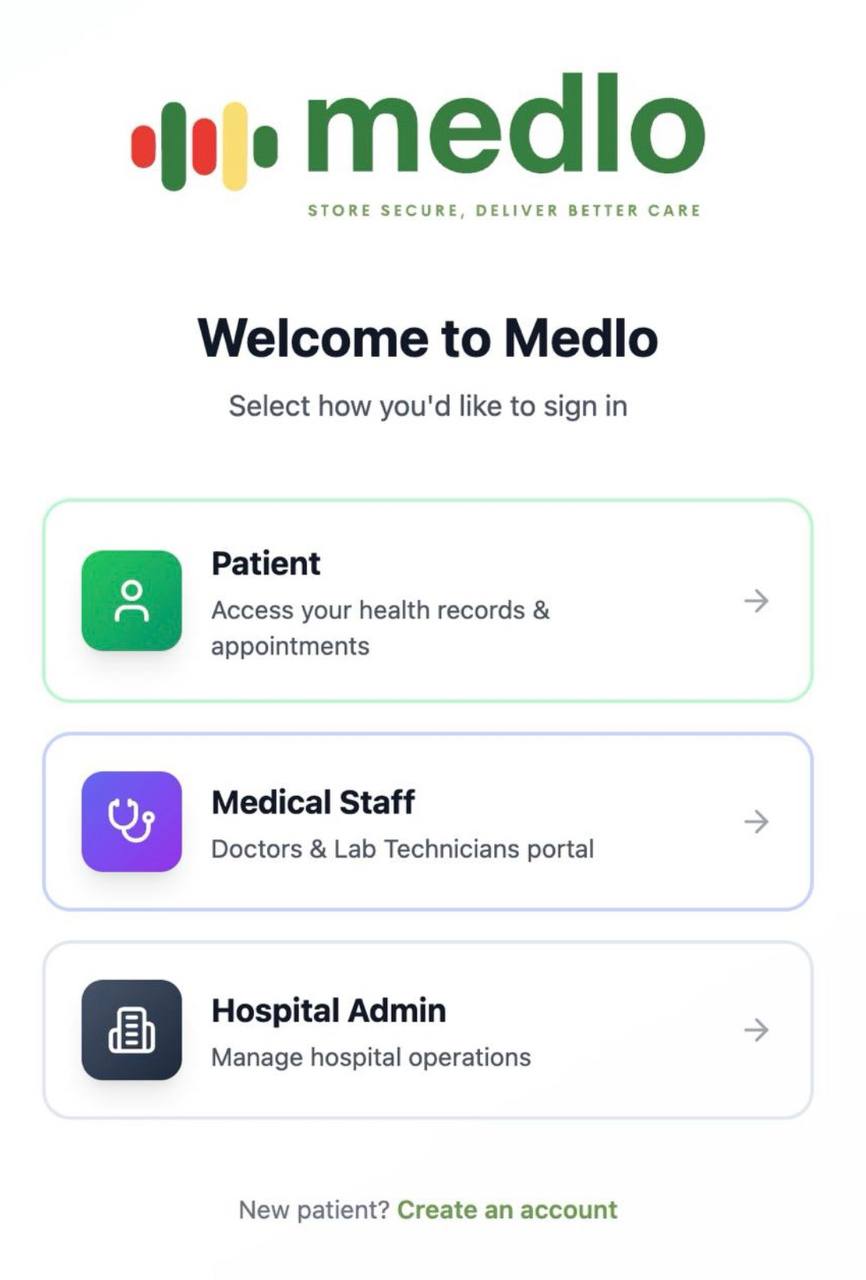Click the arrow on the Hospital Admin card

point(755,1030)
